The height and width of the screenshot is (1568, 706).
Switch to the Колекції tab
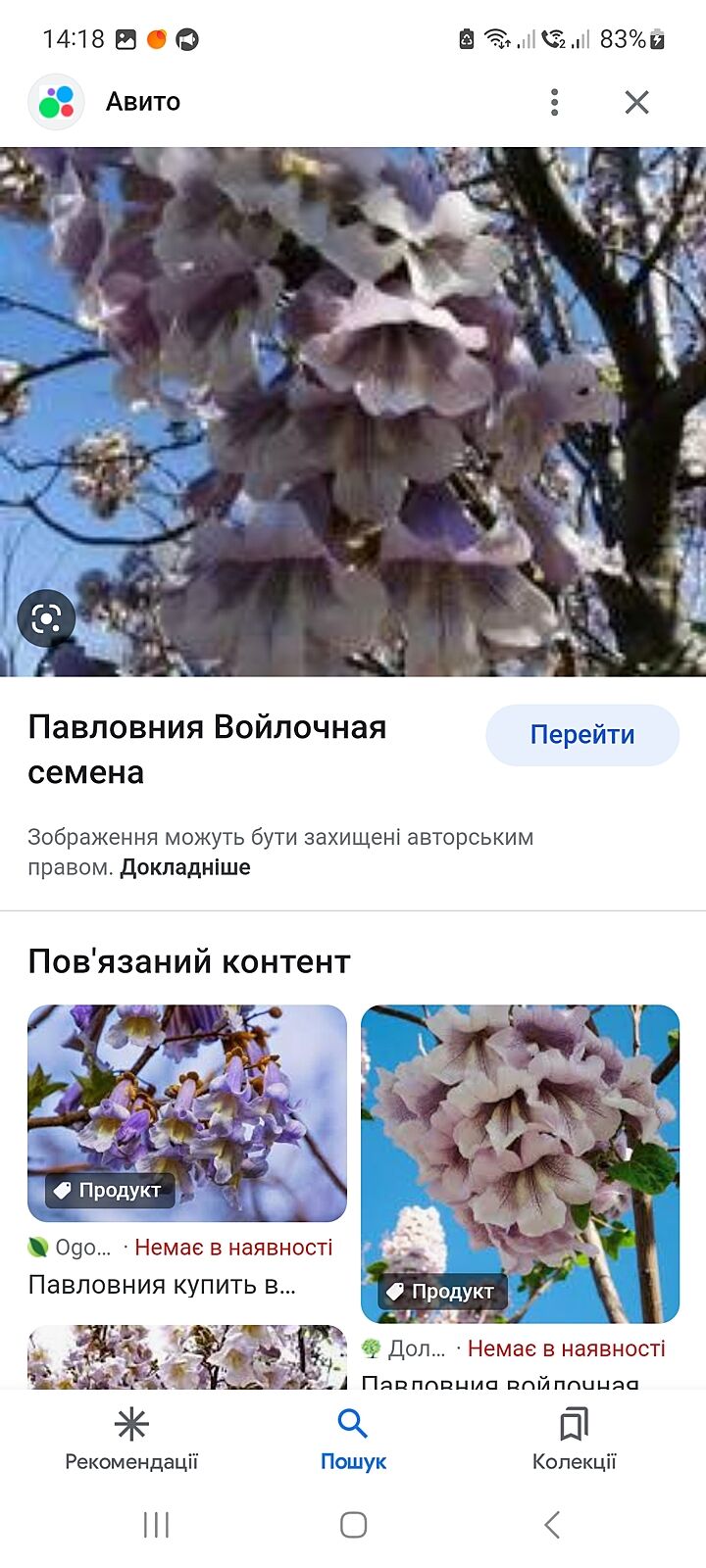click(x=574, y=1439)
